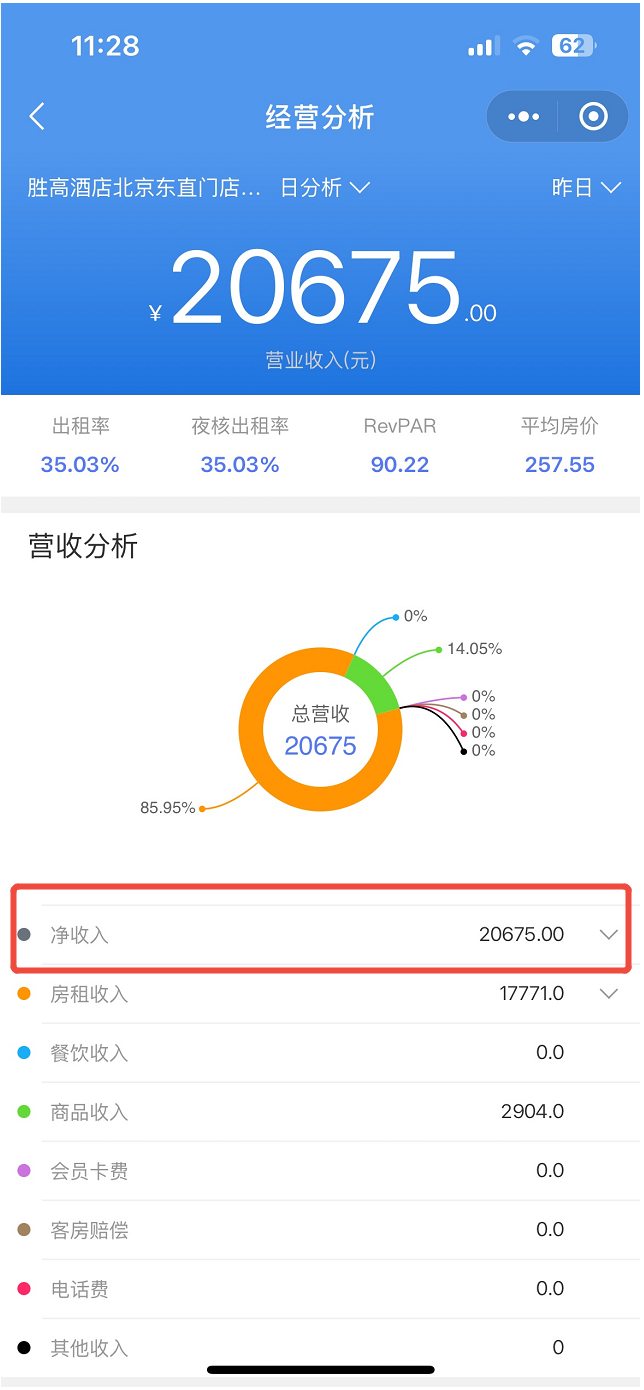Screen dimensions: 644x1390
Task: Open the hotel selector 胜高酒店北京东直门店
Action: pos(145,187)
